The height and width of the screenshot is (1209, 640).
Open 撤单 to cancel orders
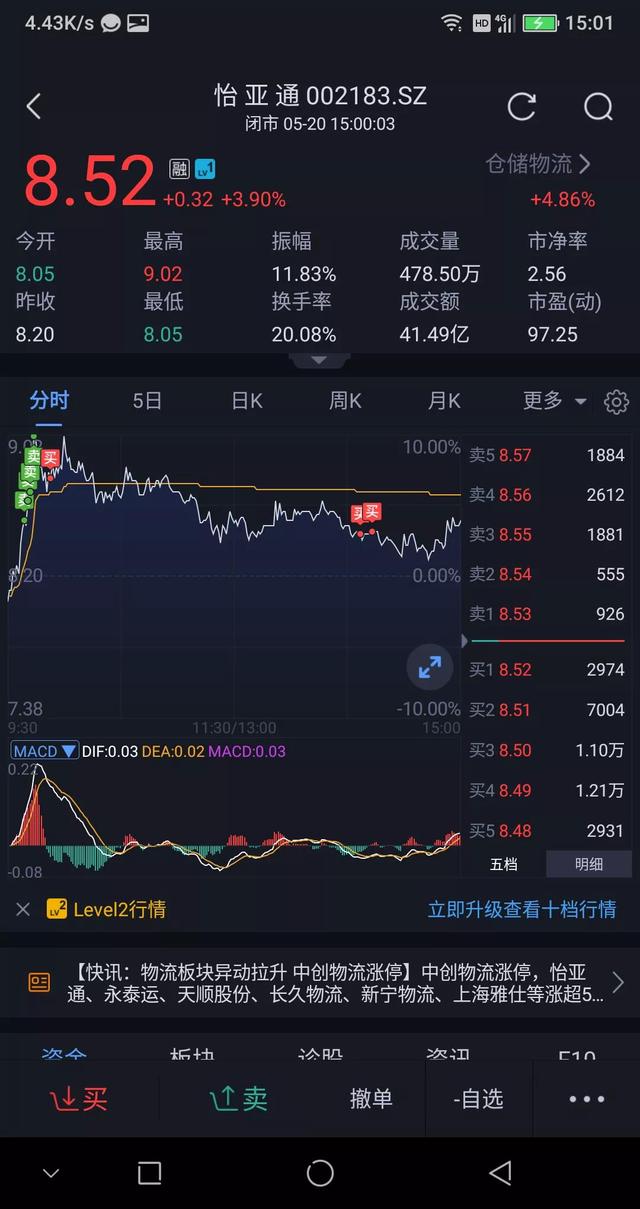pyautogui.click(x=371, y=1098)
